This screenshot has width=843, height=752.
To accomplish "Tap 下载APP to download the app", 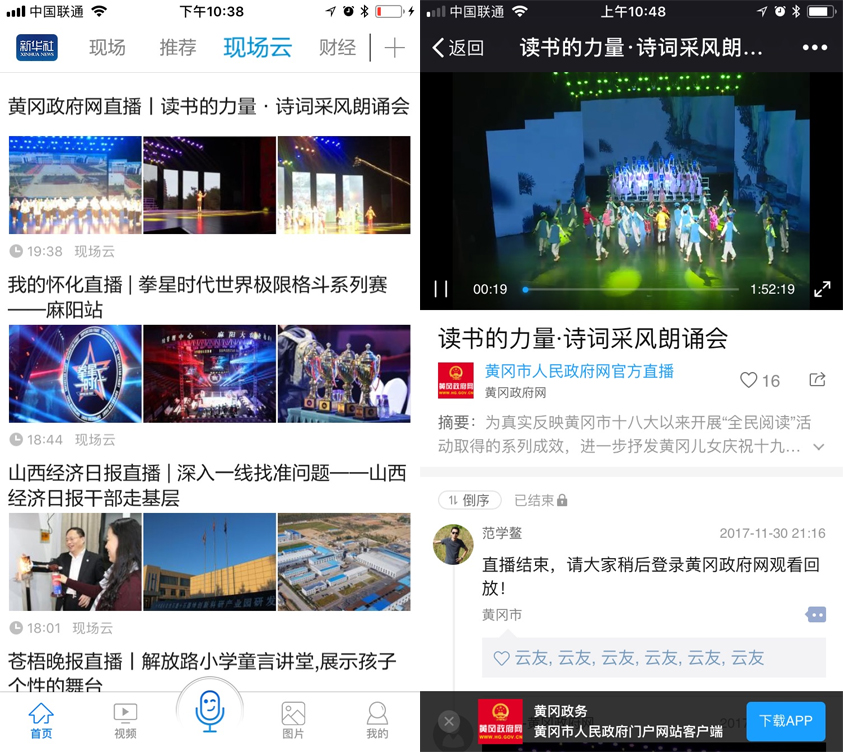I will tap(785, 720).
